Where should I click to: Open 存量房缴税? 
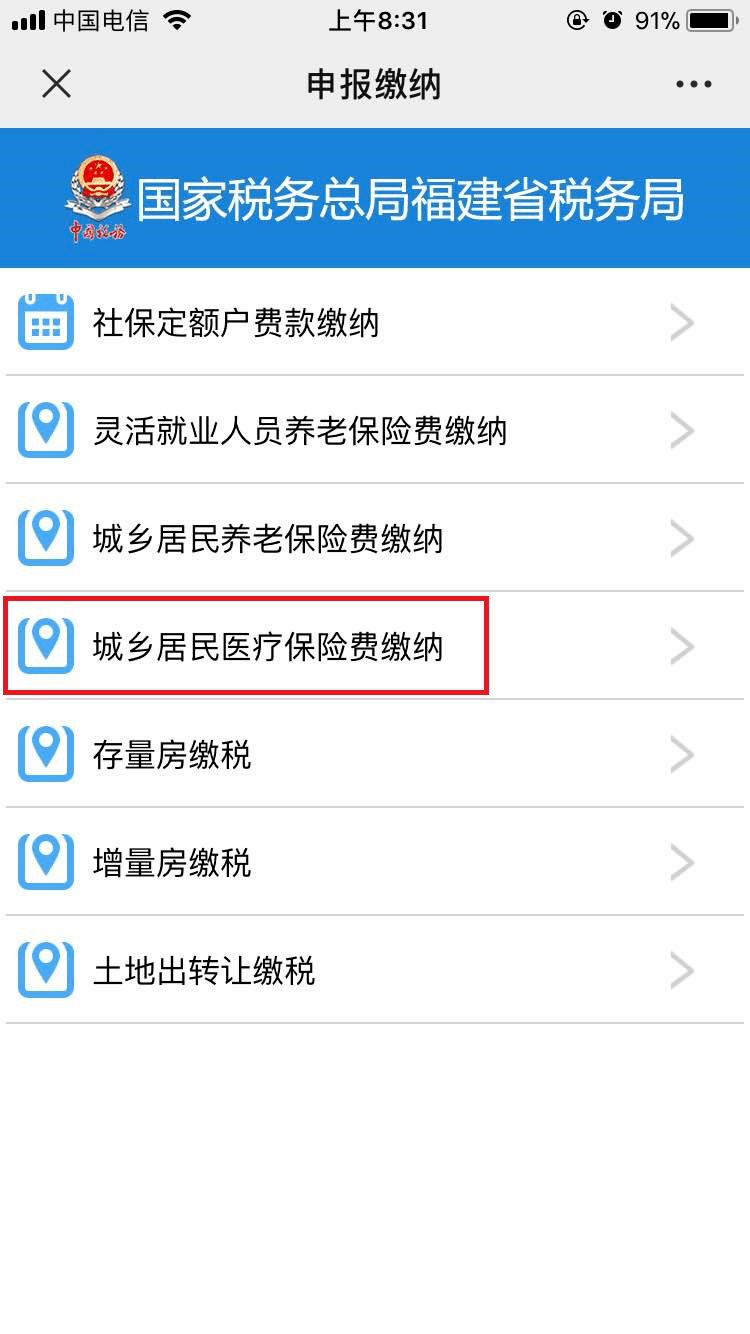[x=375, y=755]
